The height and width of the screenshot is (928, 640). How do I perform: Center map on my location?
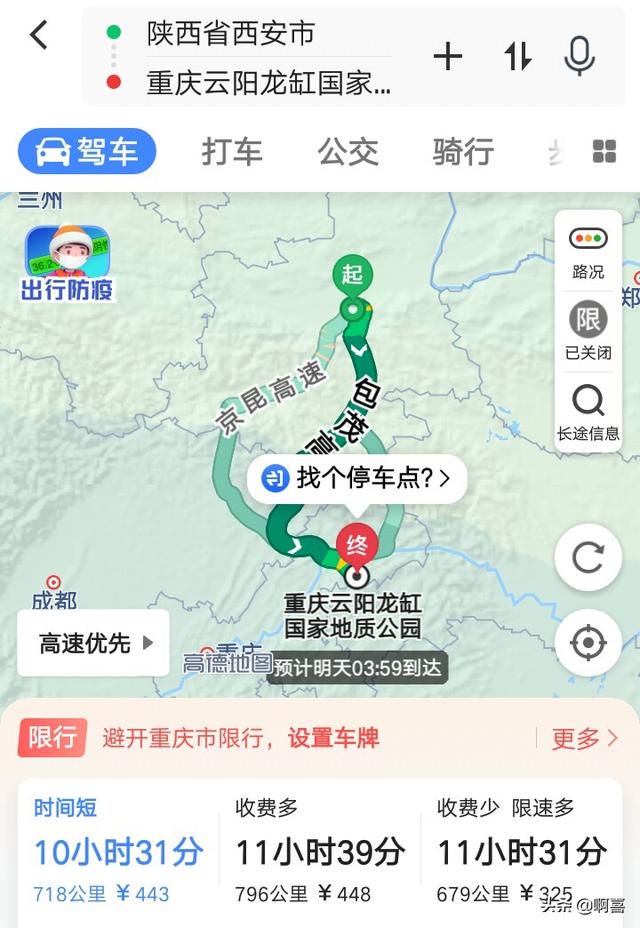(588, 642)
